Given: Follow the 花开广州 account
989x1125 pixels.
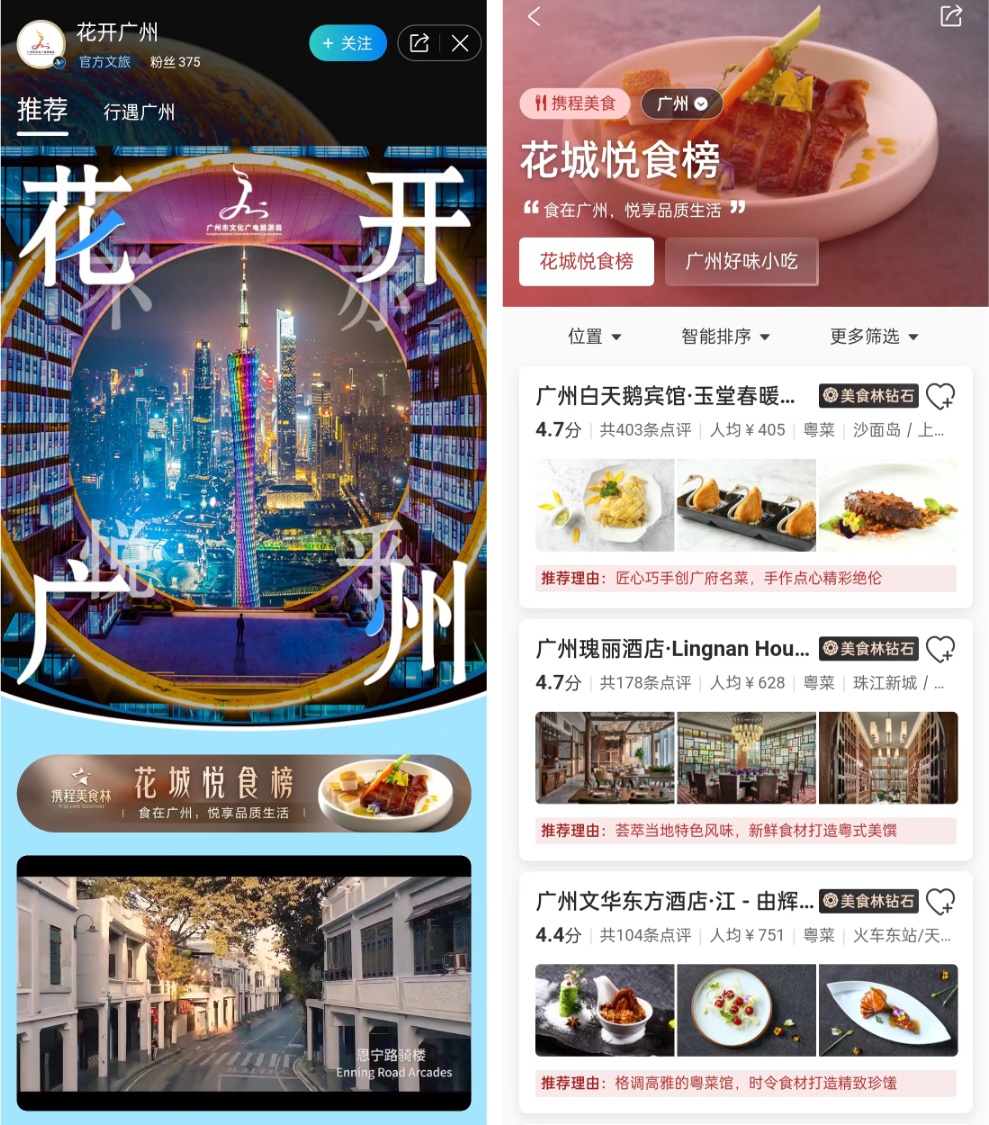Looking at the screenshot, I should (348, 43).
